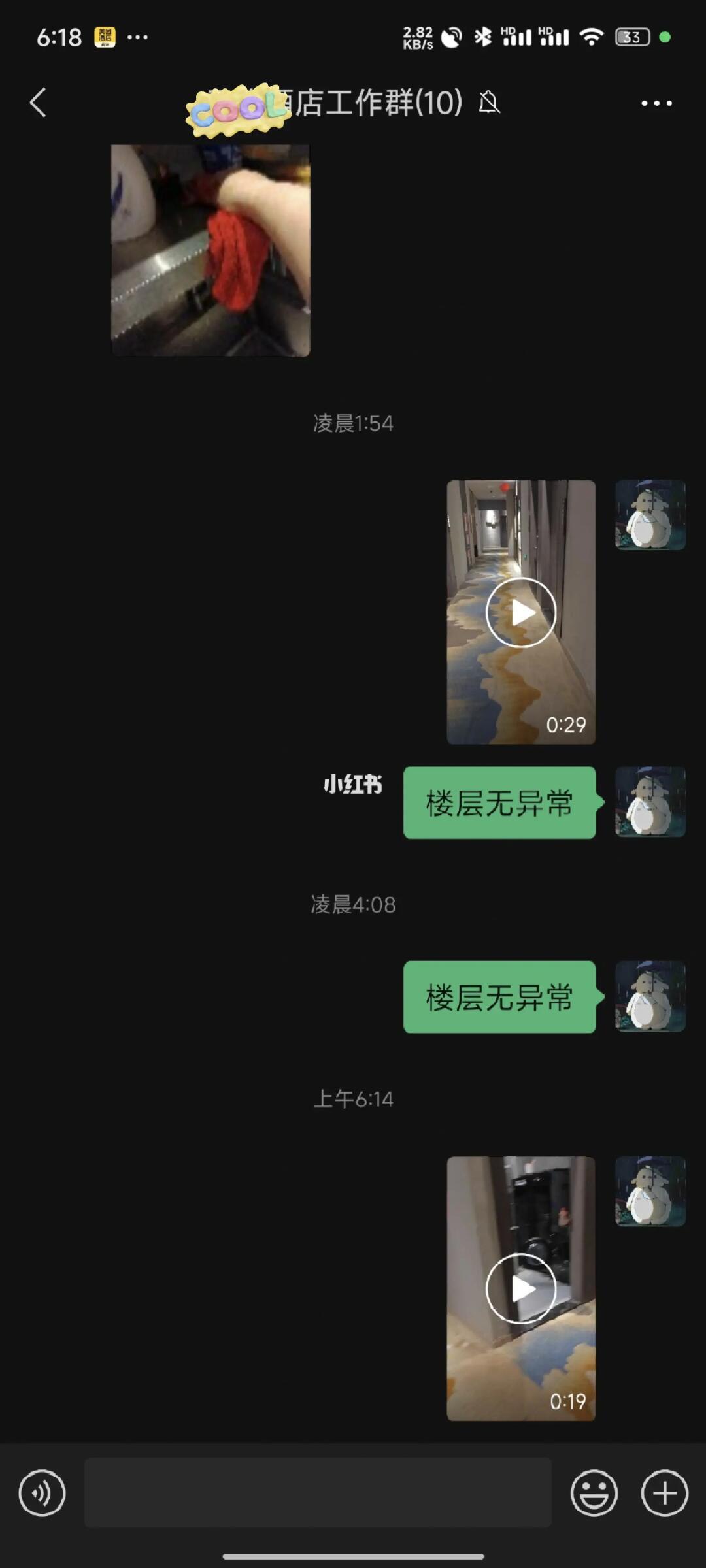This screenshot has width=706, height=1568.
Task: Tap the first 楼层无异常 message bubble
Action: coord(500,805)
